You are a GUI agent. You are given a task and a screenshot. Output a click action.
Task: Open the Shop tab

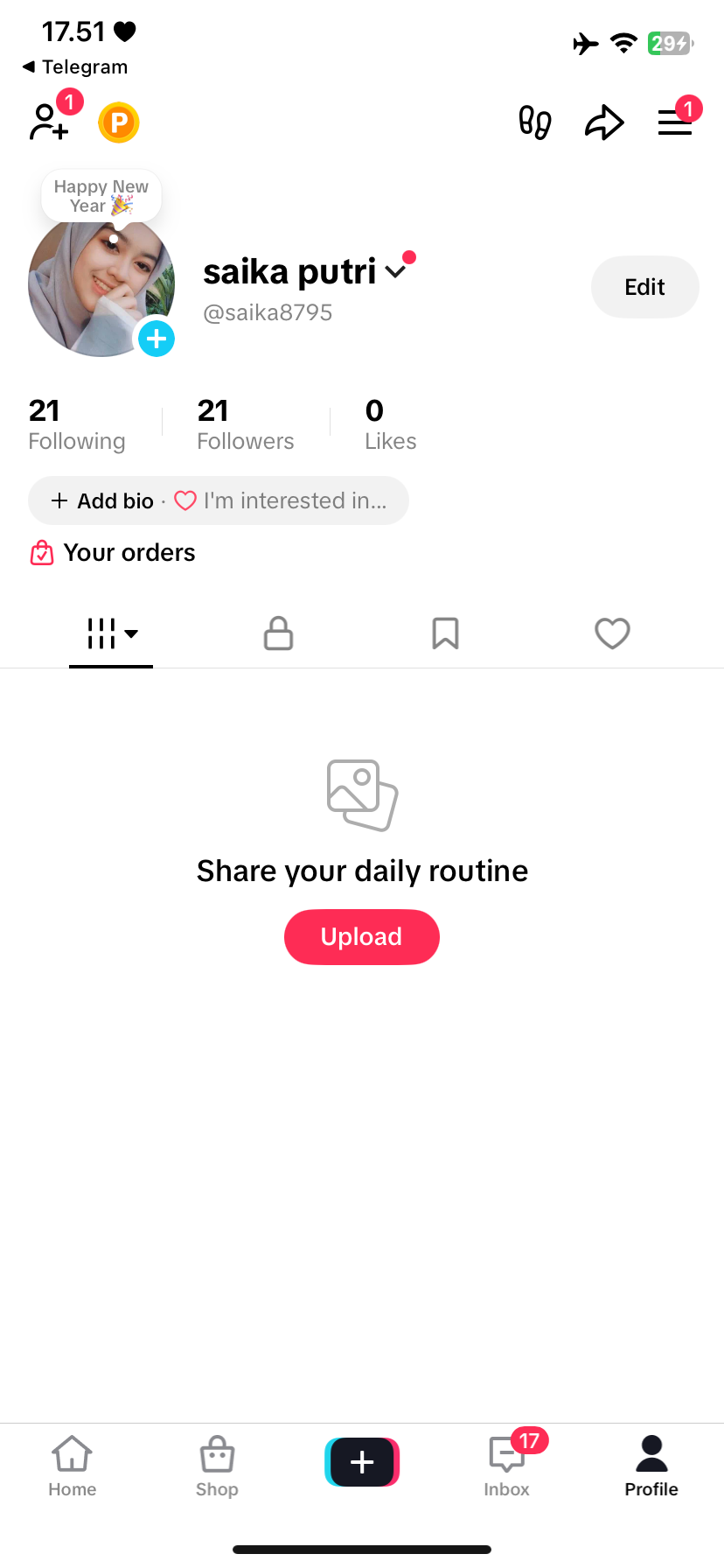click(x=217, y=1466)
